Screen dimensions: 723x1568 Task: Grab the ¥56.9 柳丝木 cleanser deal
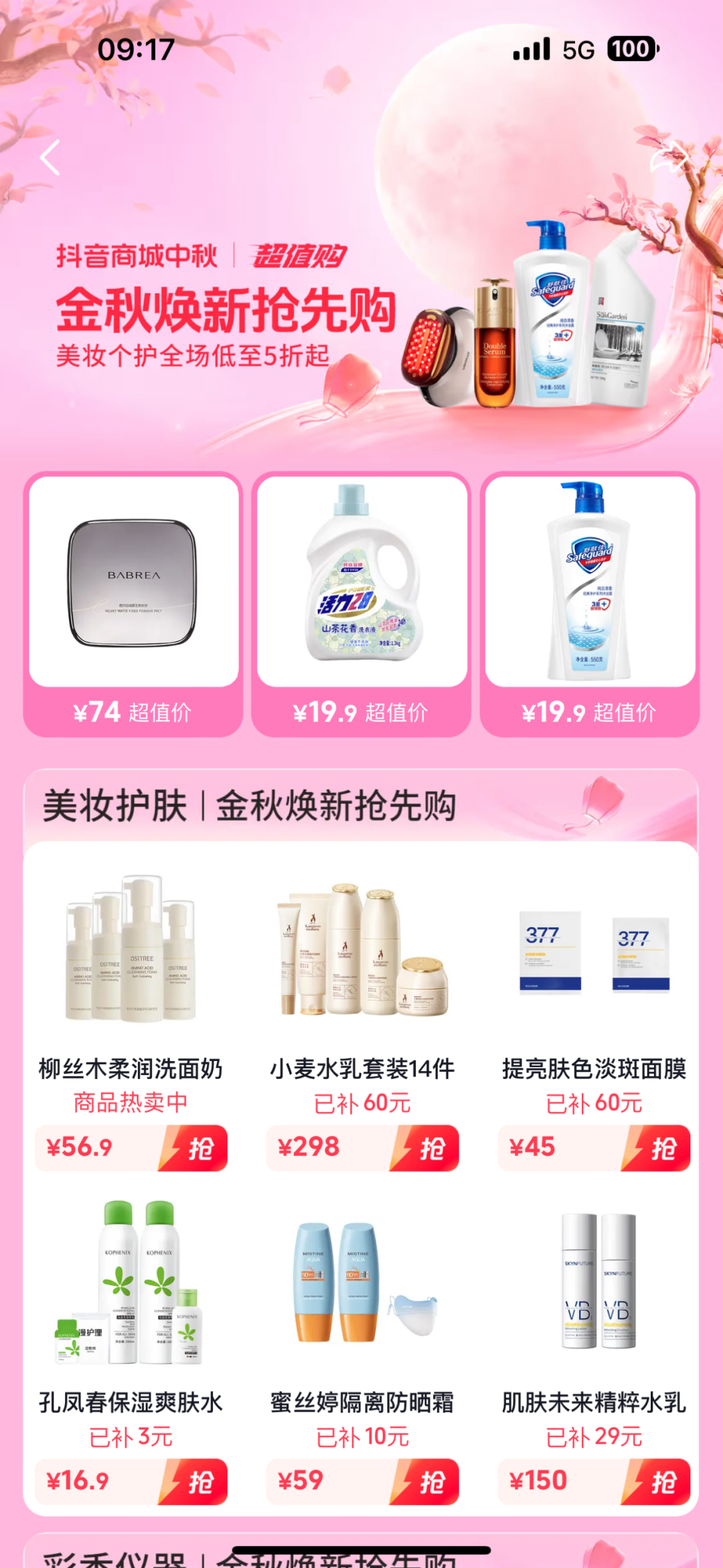[194, 1148]
